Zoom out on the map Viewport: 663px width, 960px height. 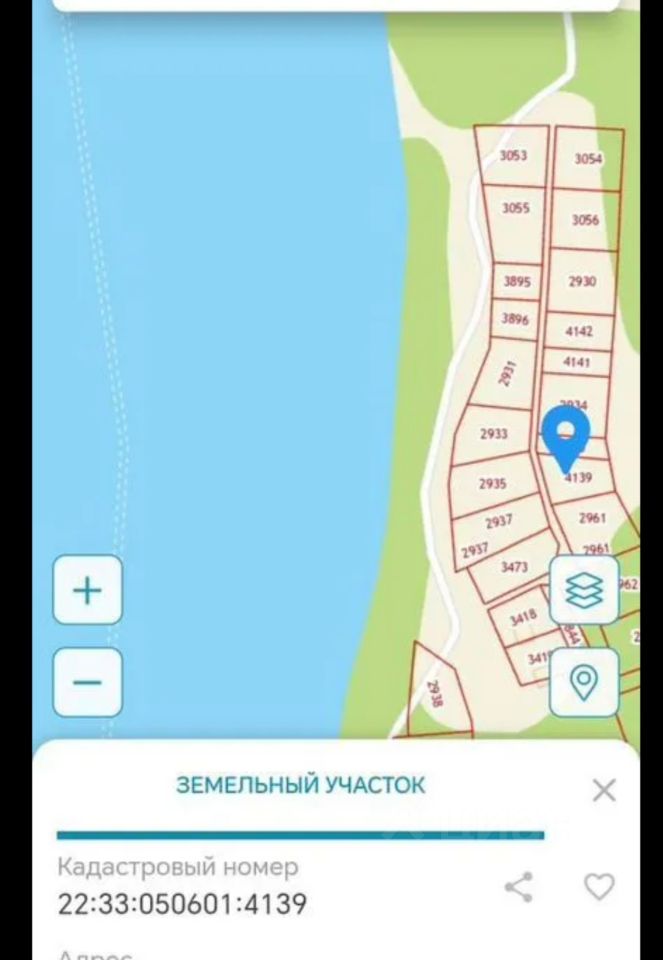tap(88, 682)
